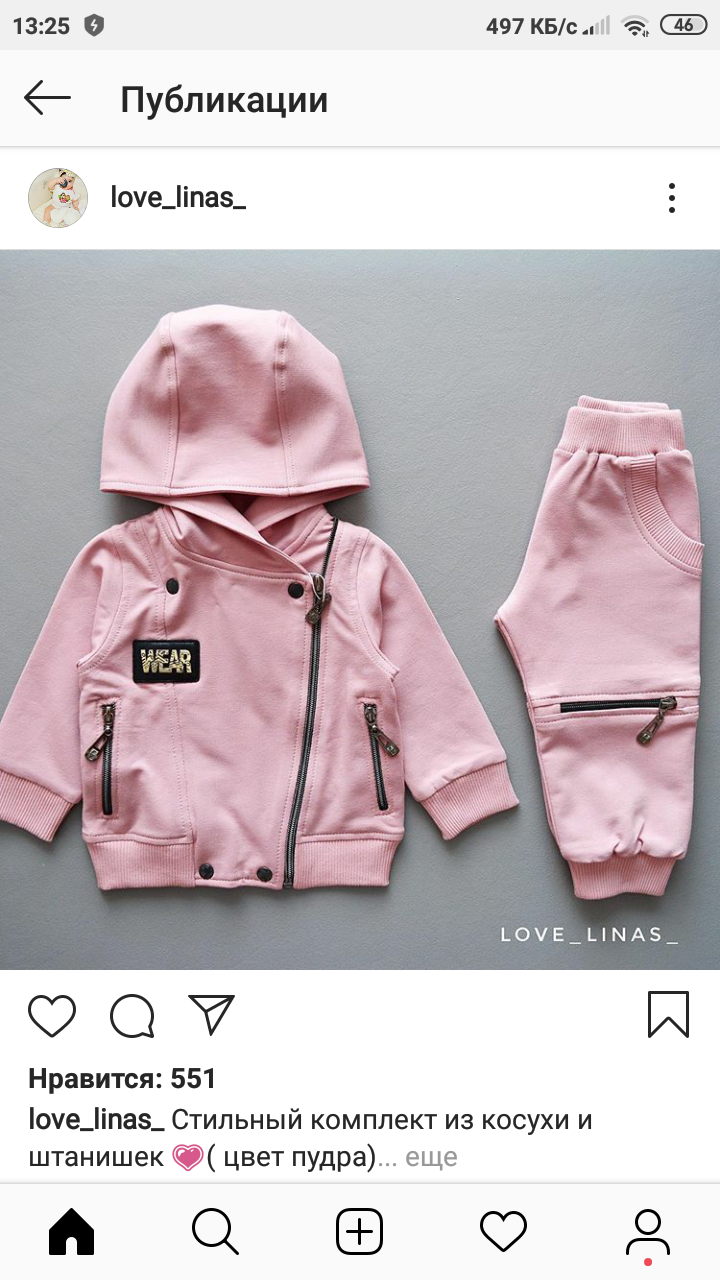Go back from Публикации screen

pyautogui.click(x=47, y=99)
